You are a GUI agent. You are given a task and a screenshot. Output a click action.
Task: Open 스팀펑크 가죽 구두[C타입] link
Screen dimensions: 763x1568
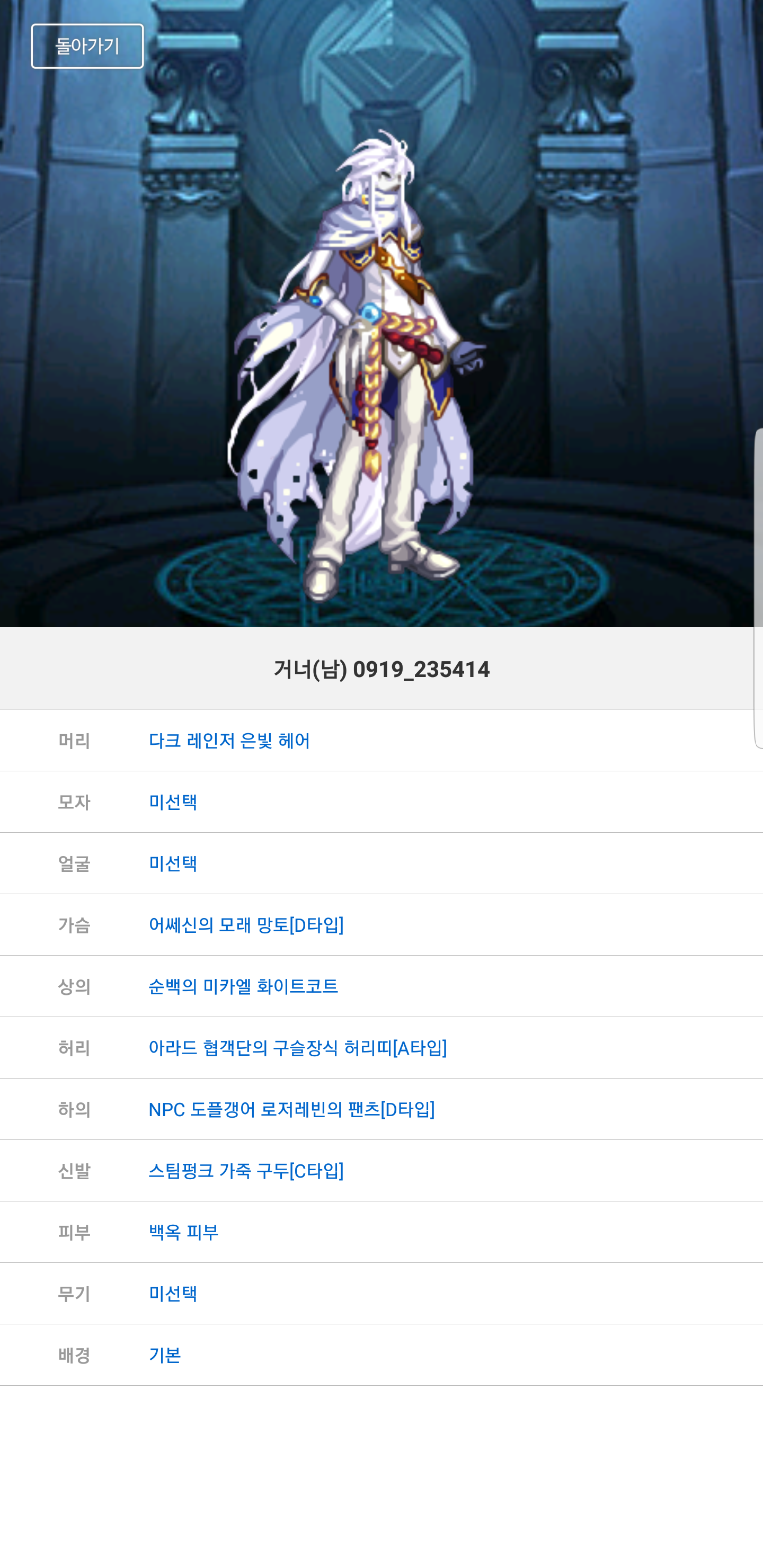(246, 1171)
